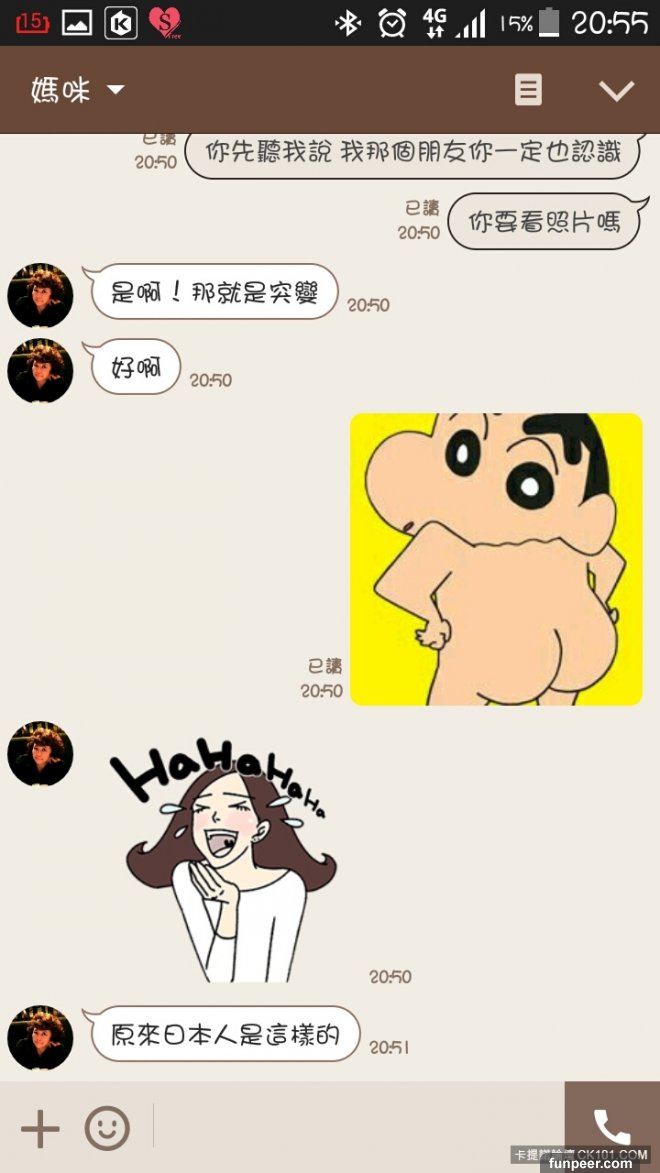Screen dimensions: 660x1173
Task: Open the 媽咪 chat name dropdown
Action: pyautogui.click(x=78, y=90)
